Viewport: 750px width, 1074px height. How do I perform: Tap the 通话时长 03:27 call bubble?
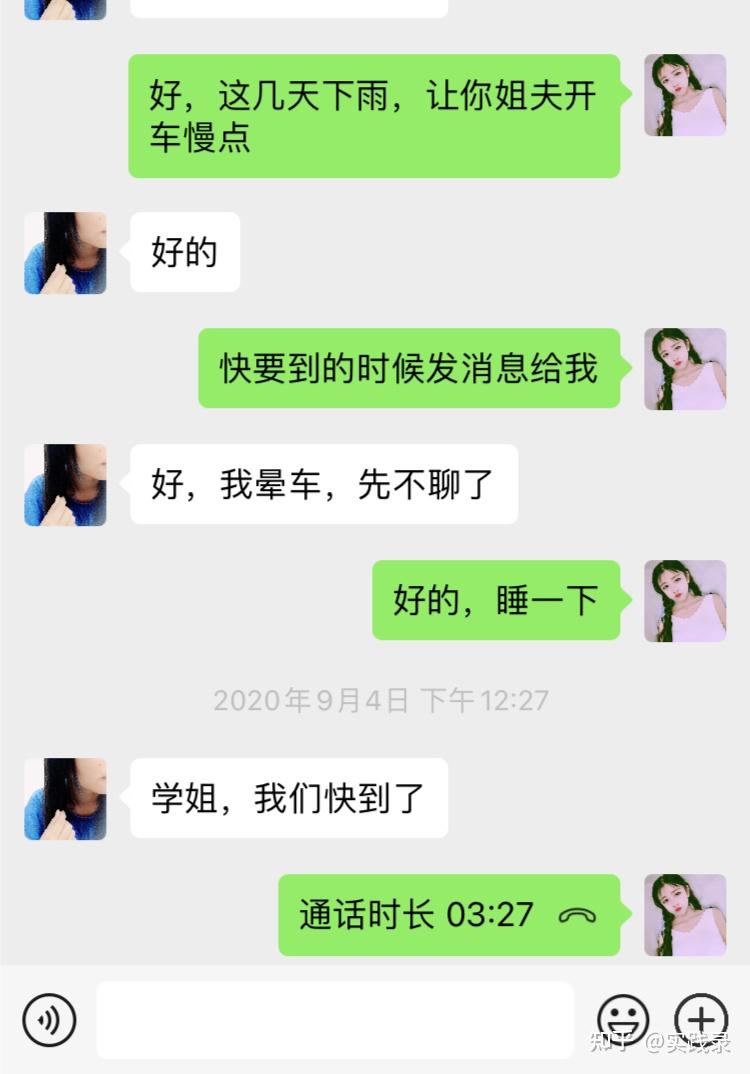click(x=448, y=915)
